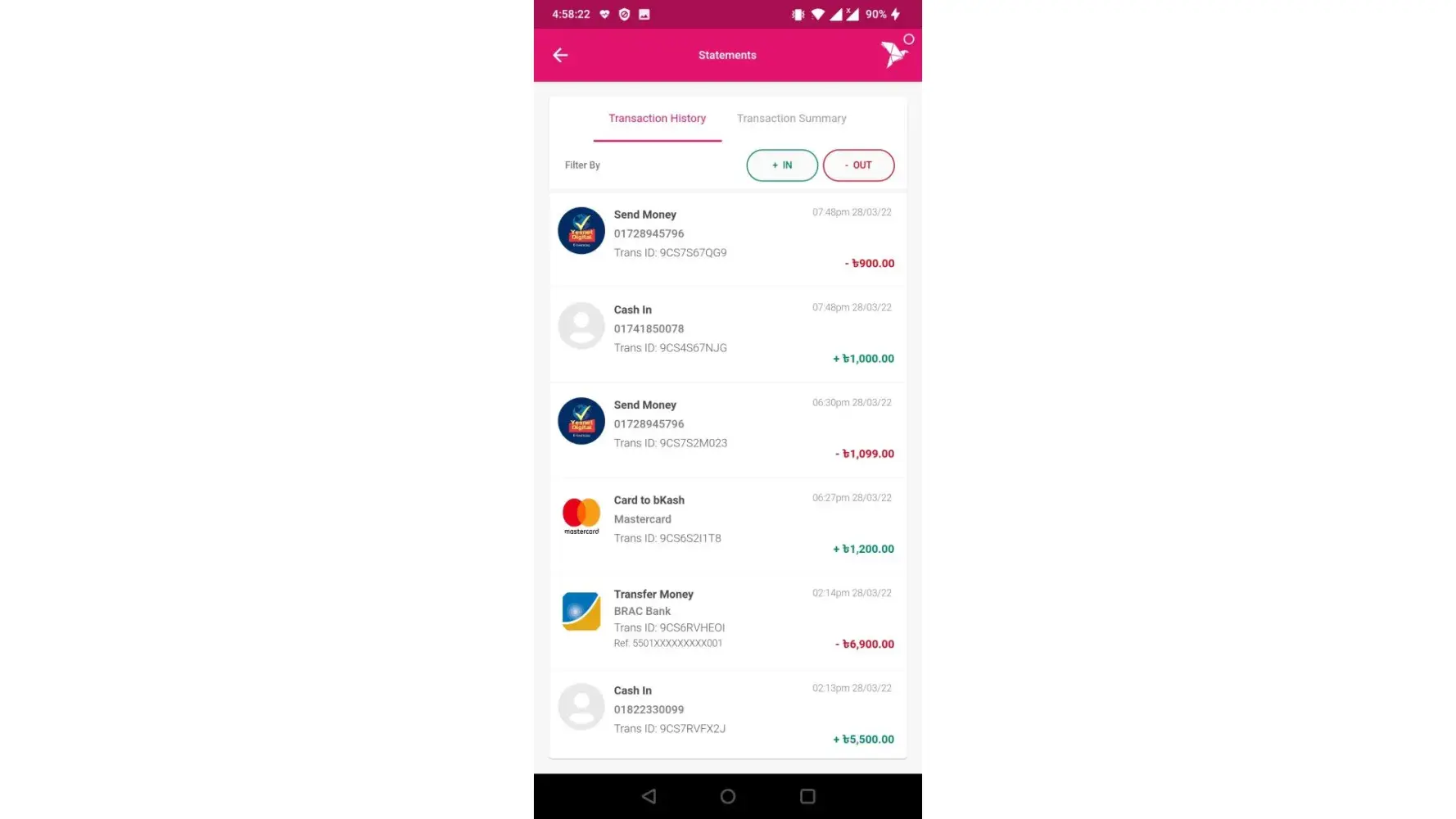Select the Transaction History tab
The width and height of the screenshot is (1456, 819).
[657, 119]
